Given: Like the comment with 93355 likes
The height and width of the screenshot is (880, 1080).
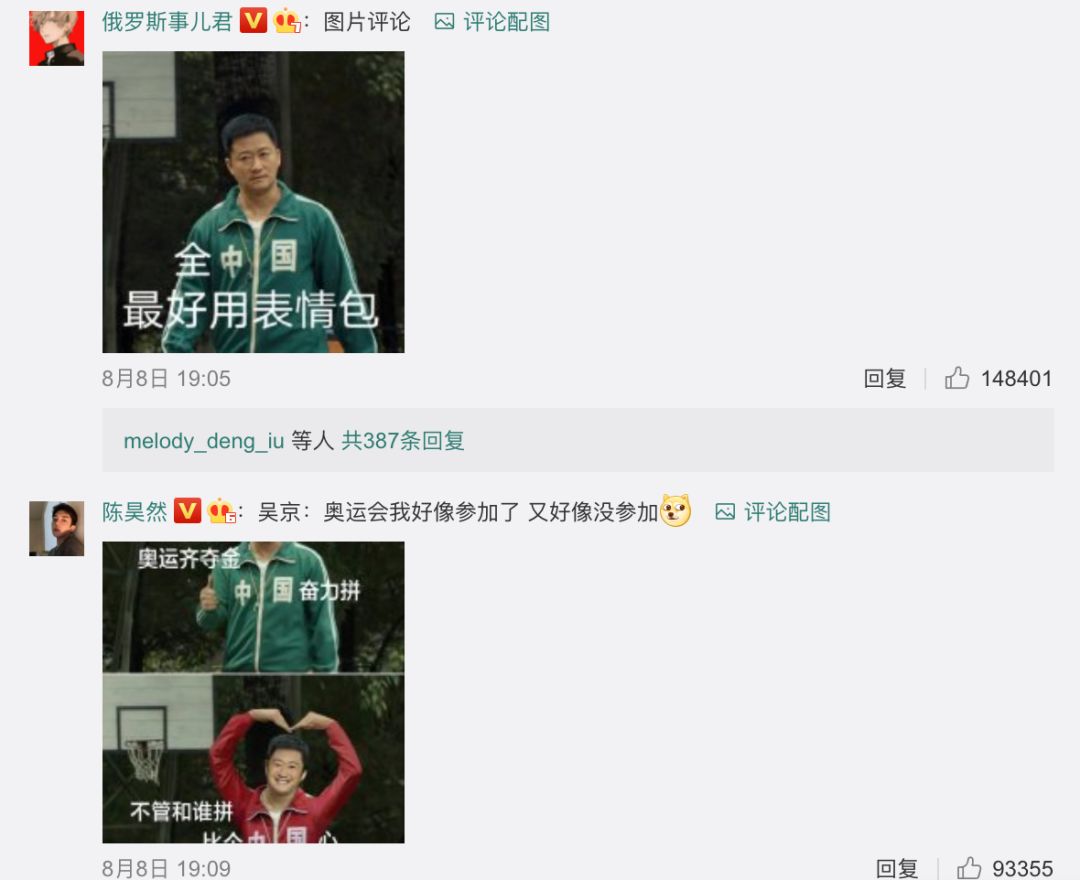Looking at the screenshot, I should pyautogui.click(x=969, y=868).
